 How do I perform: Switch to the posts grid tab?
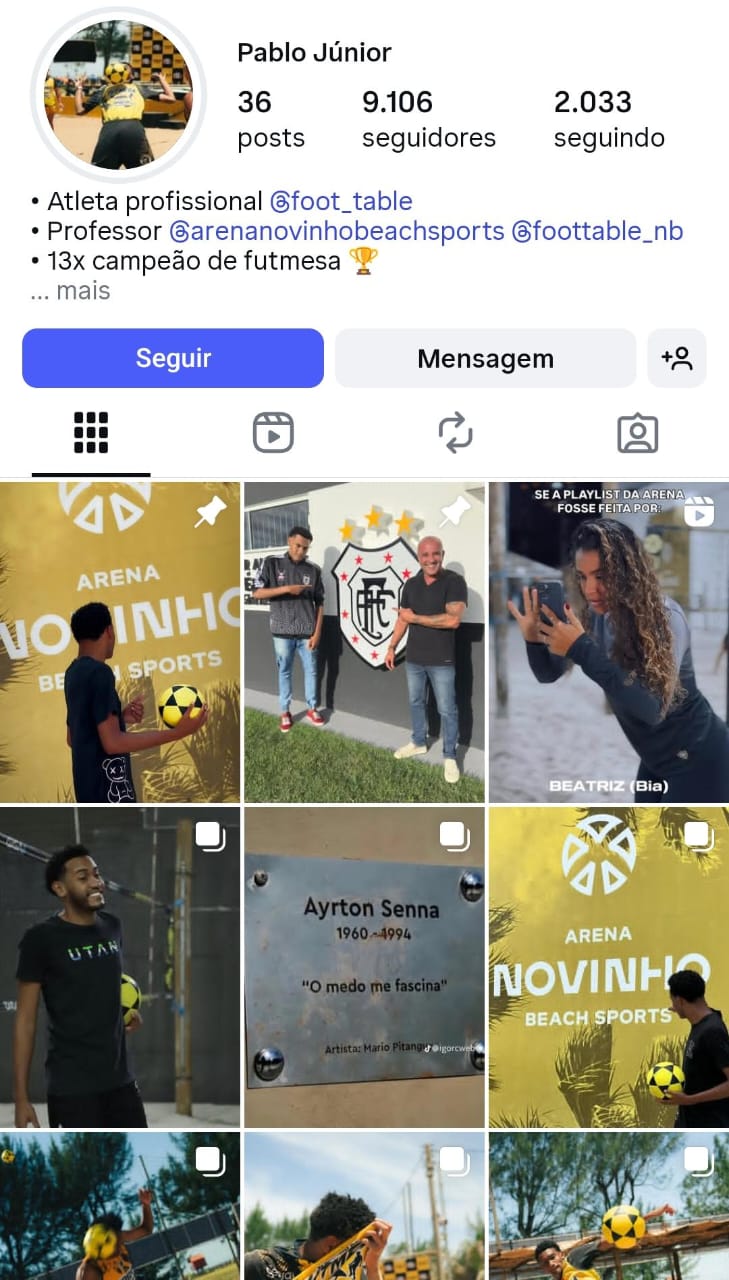pos(91,433)
